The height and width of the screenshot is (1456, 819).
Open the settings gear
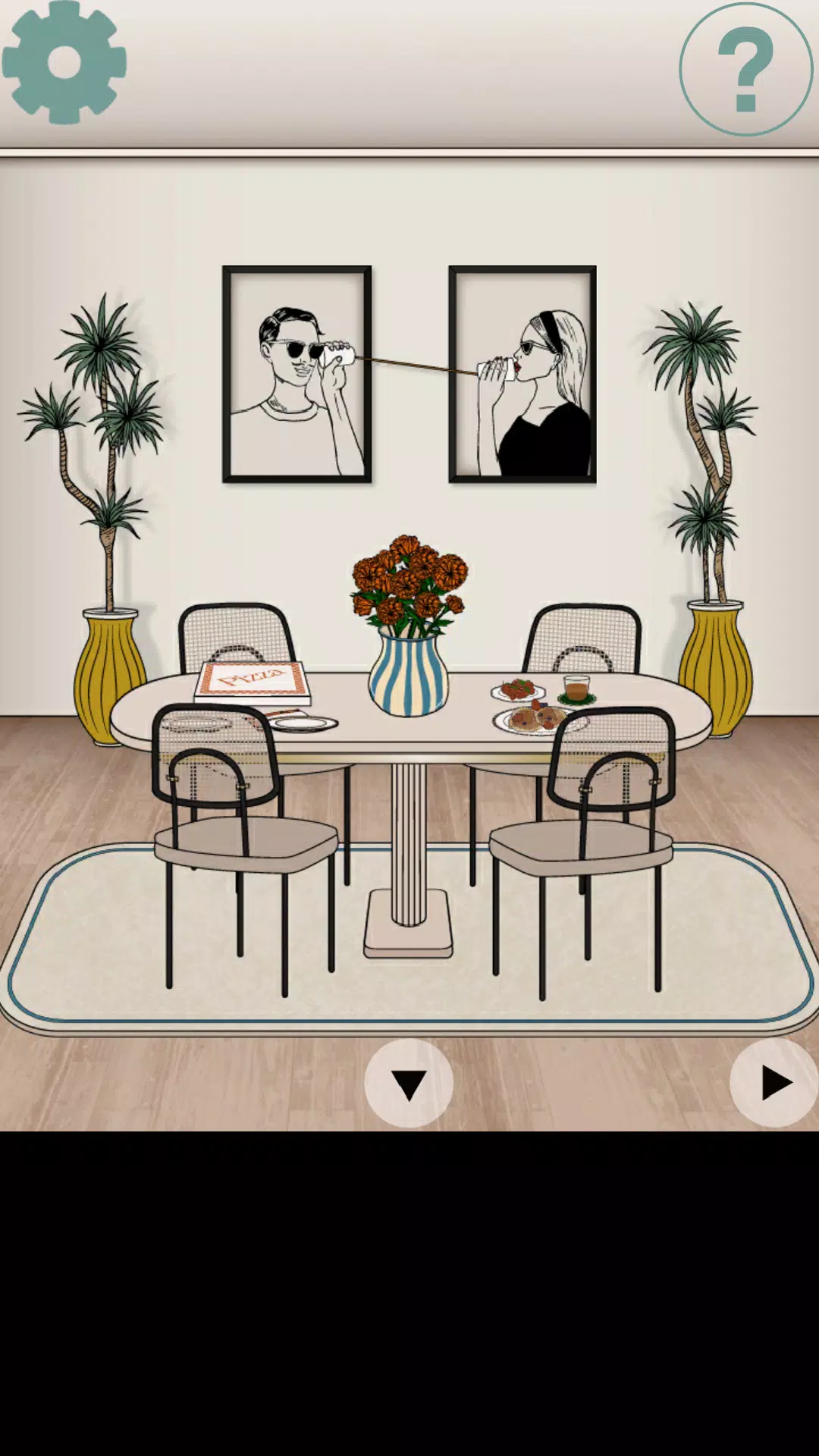click(x=64, y=62)
